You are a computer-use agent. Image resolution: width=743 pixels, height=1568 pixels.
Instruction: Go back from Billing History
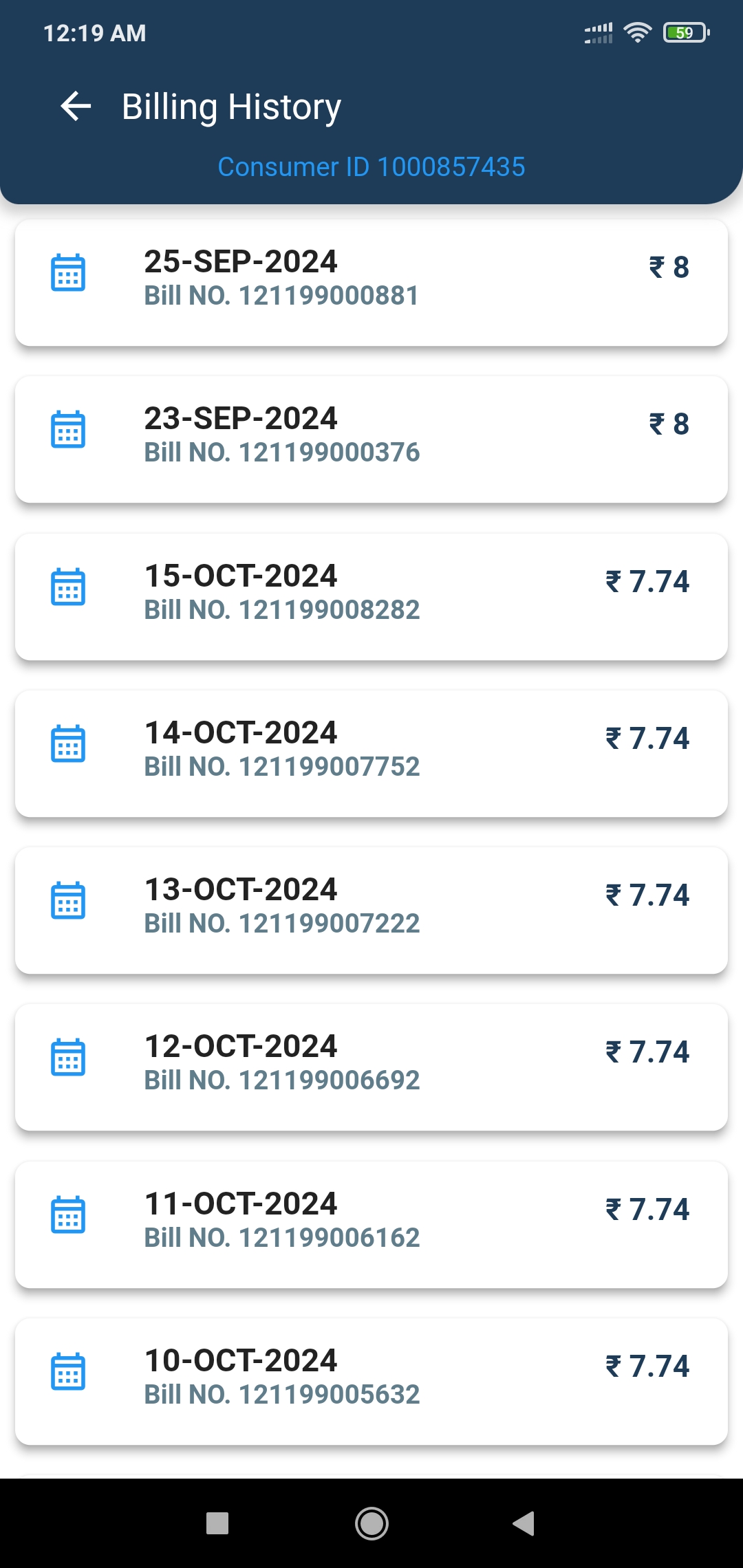pyautogui.click(x=76, y=107)
